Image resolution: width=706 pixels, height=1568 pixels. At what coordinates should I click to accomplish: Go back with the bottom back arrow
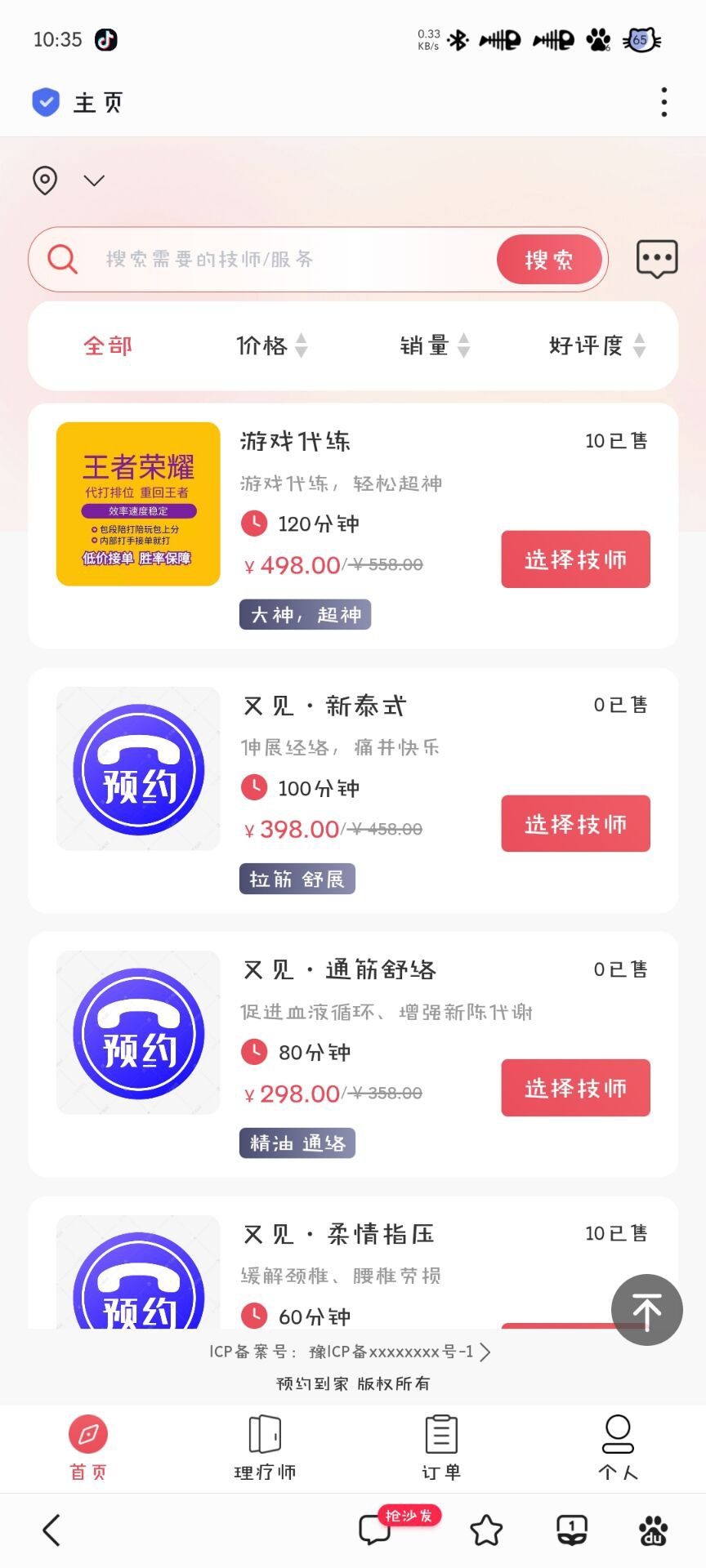point(51,1530)
